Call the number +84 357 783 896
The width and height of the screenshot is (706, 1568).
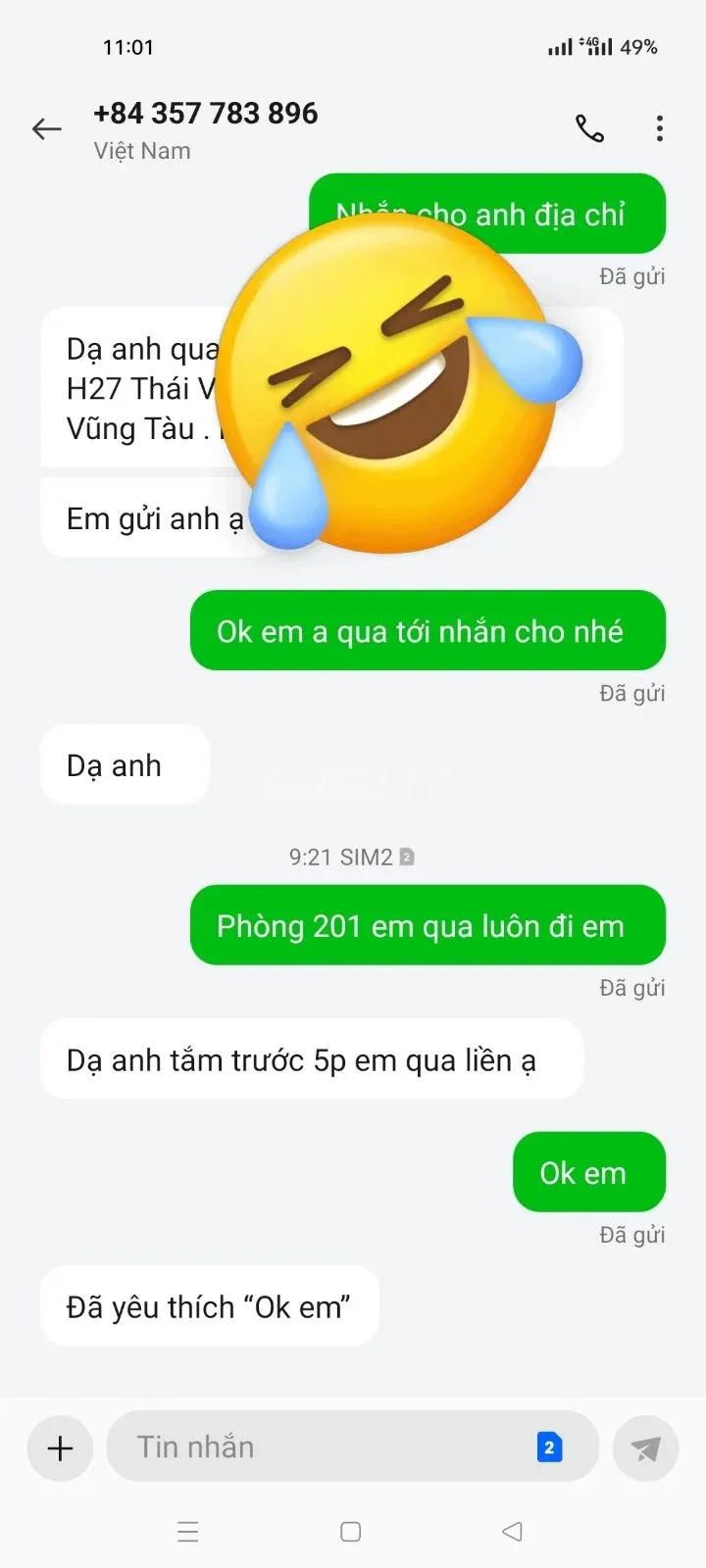pyautogui.click(x=589, y=128)
